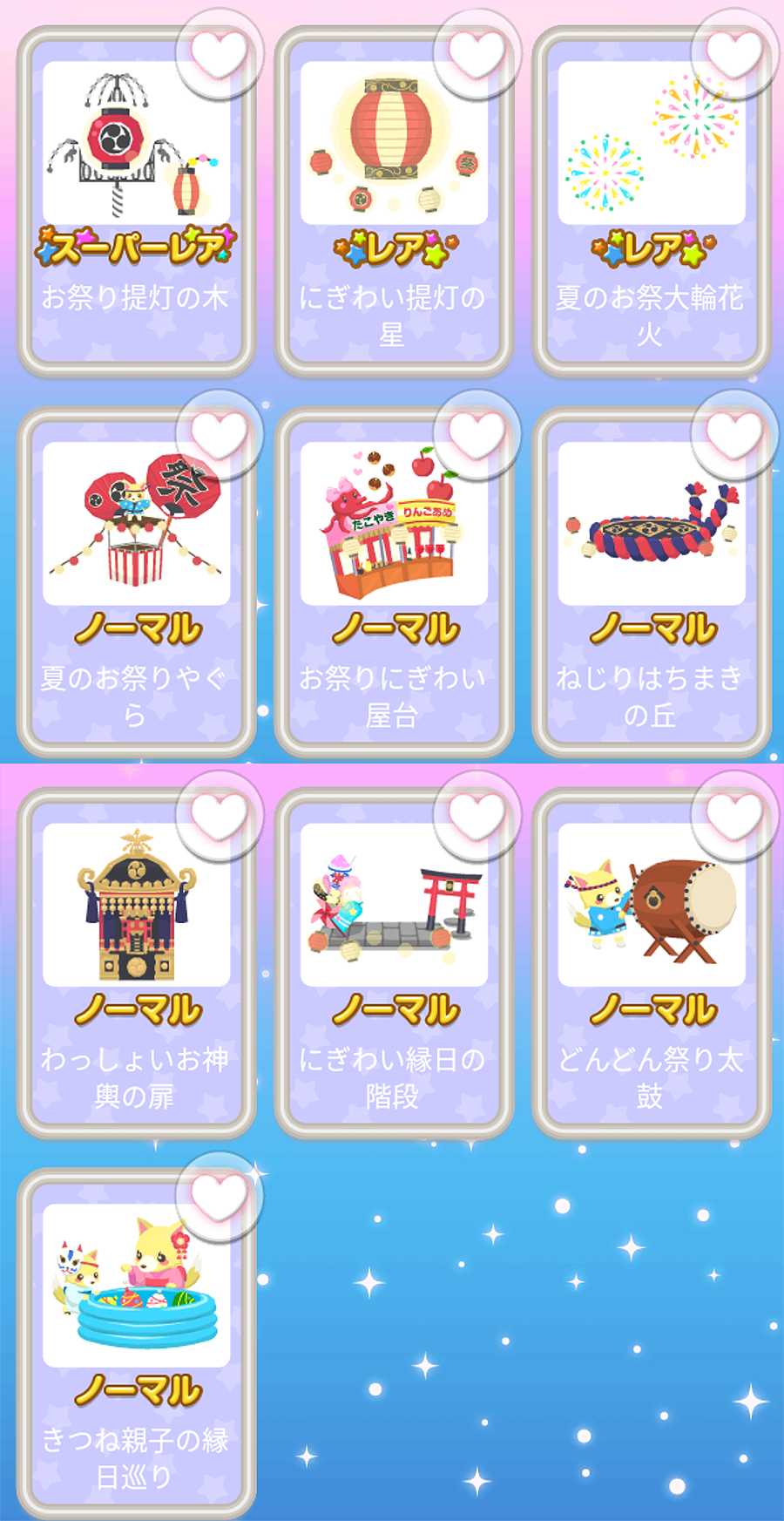Favorite the お祭り提灯の木 item
The width and height of the screenshot is (784, 1521).
(x=219, y=54)
